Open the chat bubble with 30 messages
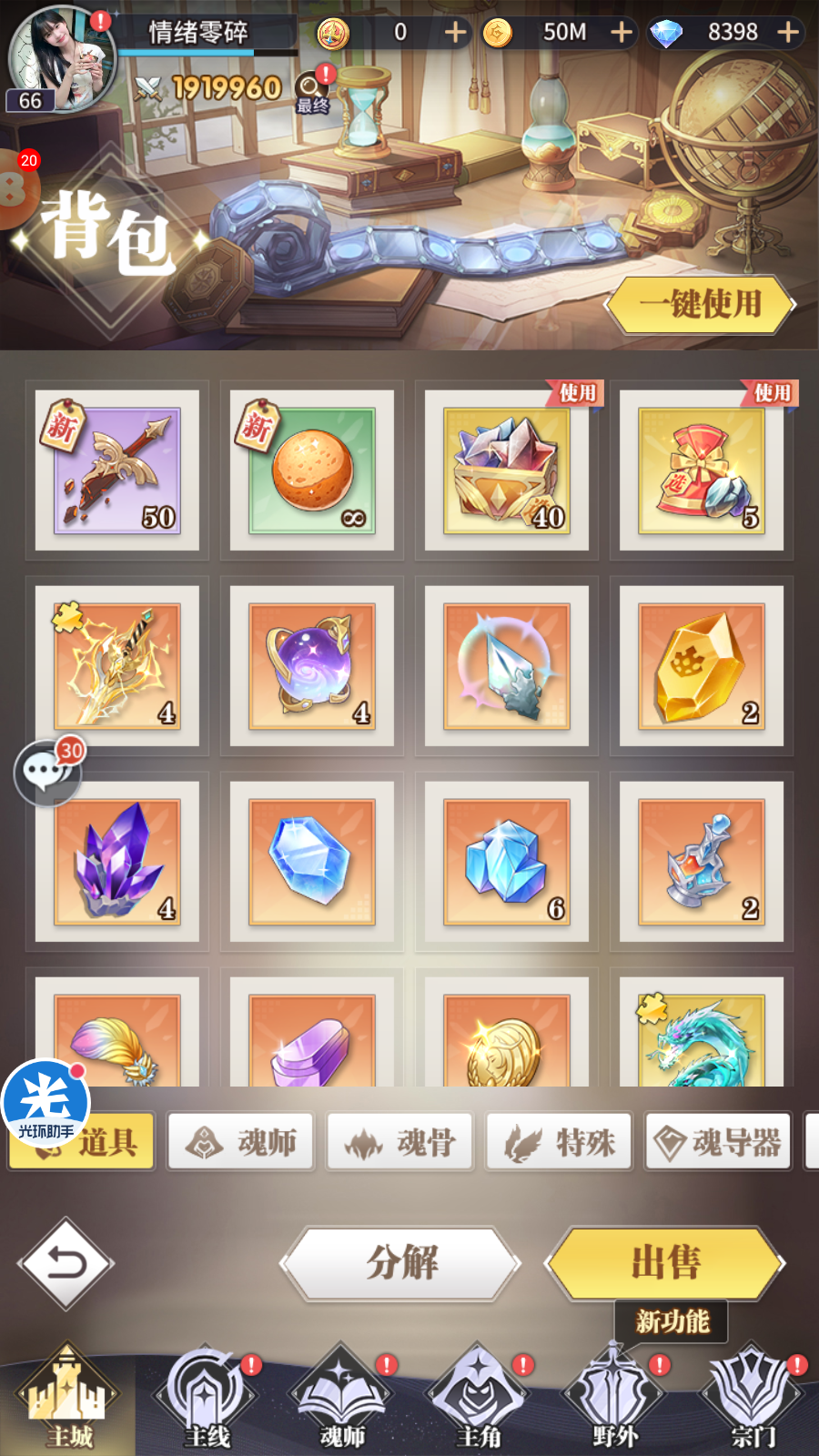Viewport: 819px width, 1456px height. point(47,773)
